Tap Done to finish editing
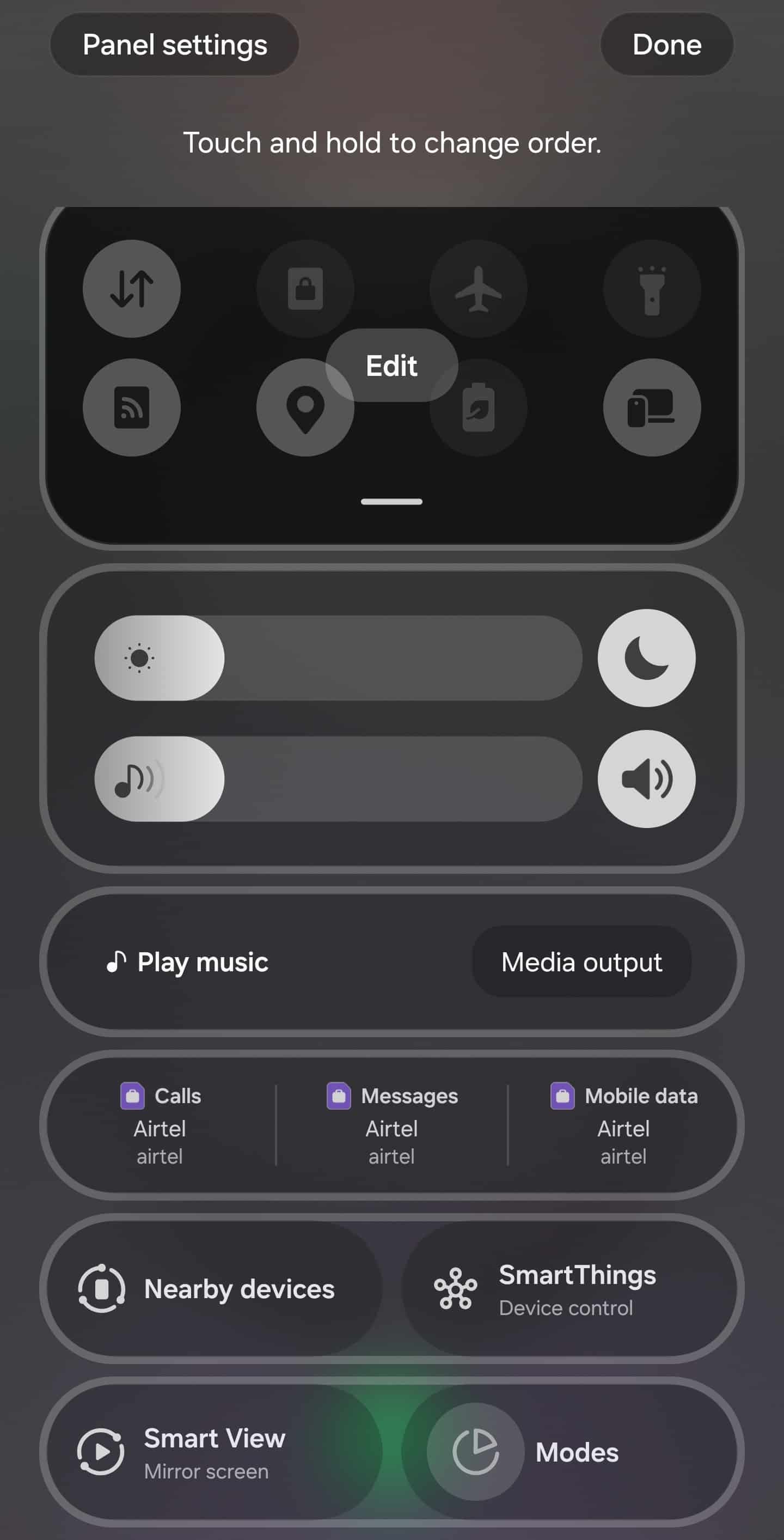 coord(667,44)
